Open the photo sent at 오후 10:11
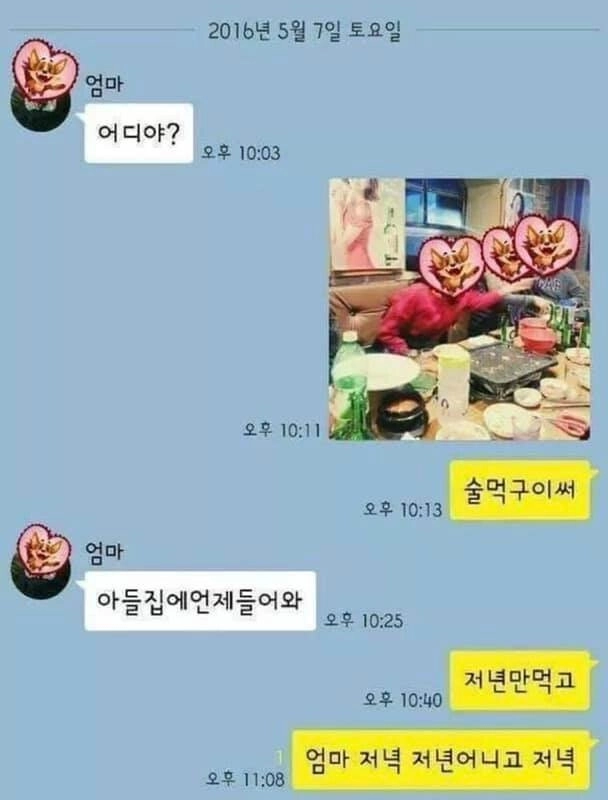Viewport: 608px width, 800px height. coord(459,309)
